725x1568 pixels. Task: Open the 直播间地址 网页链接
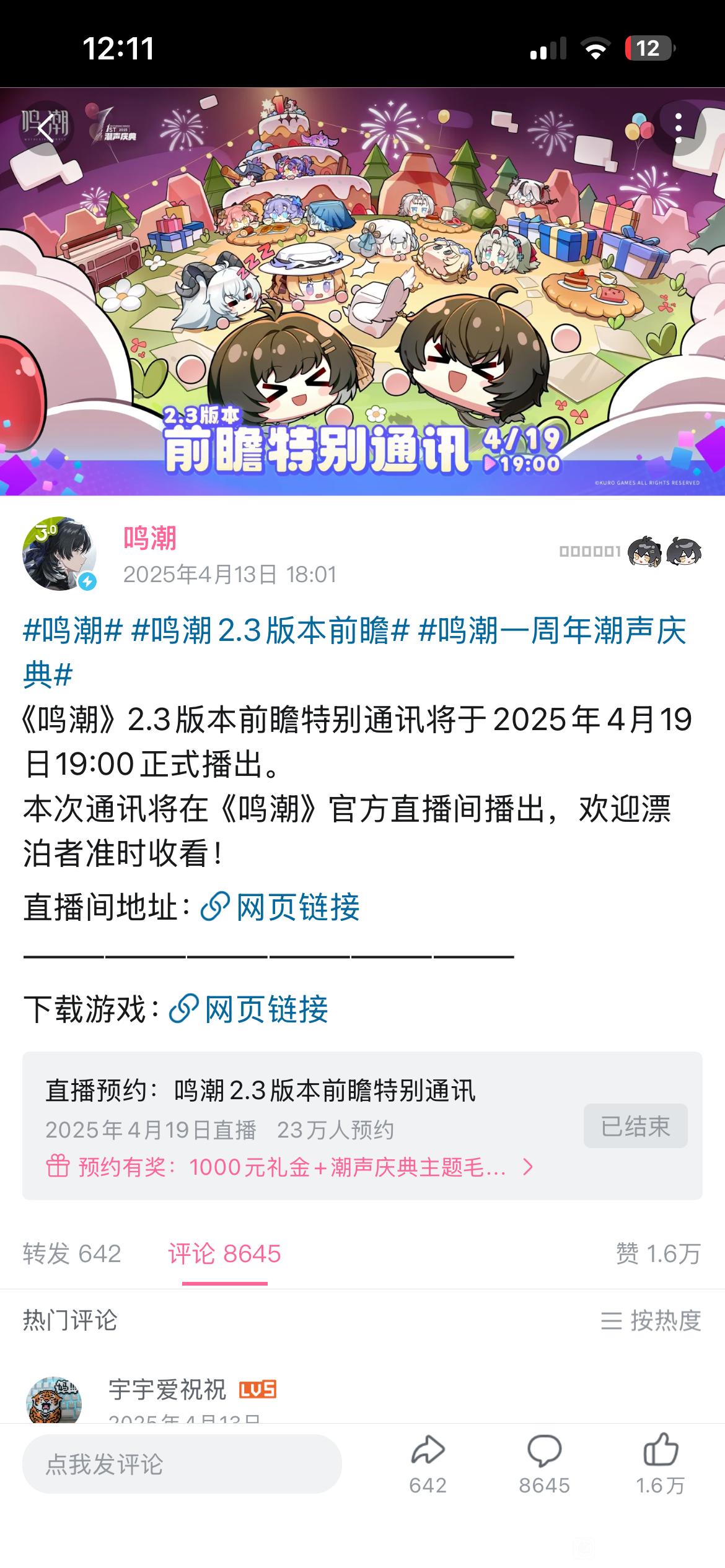[x=280, y=907]
